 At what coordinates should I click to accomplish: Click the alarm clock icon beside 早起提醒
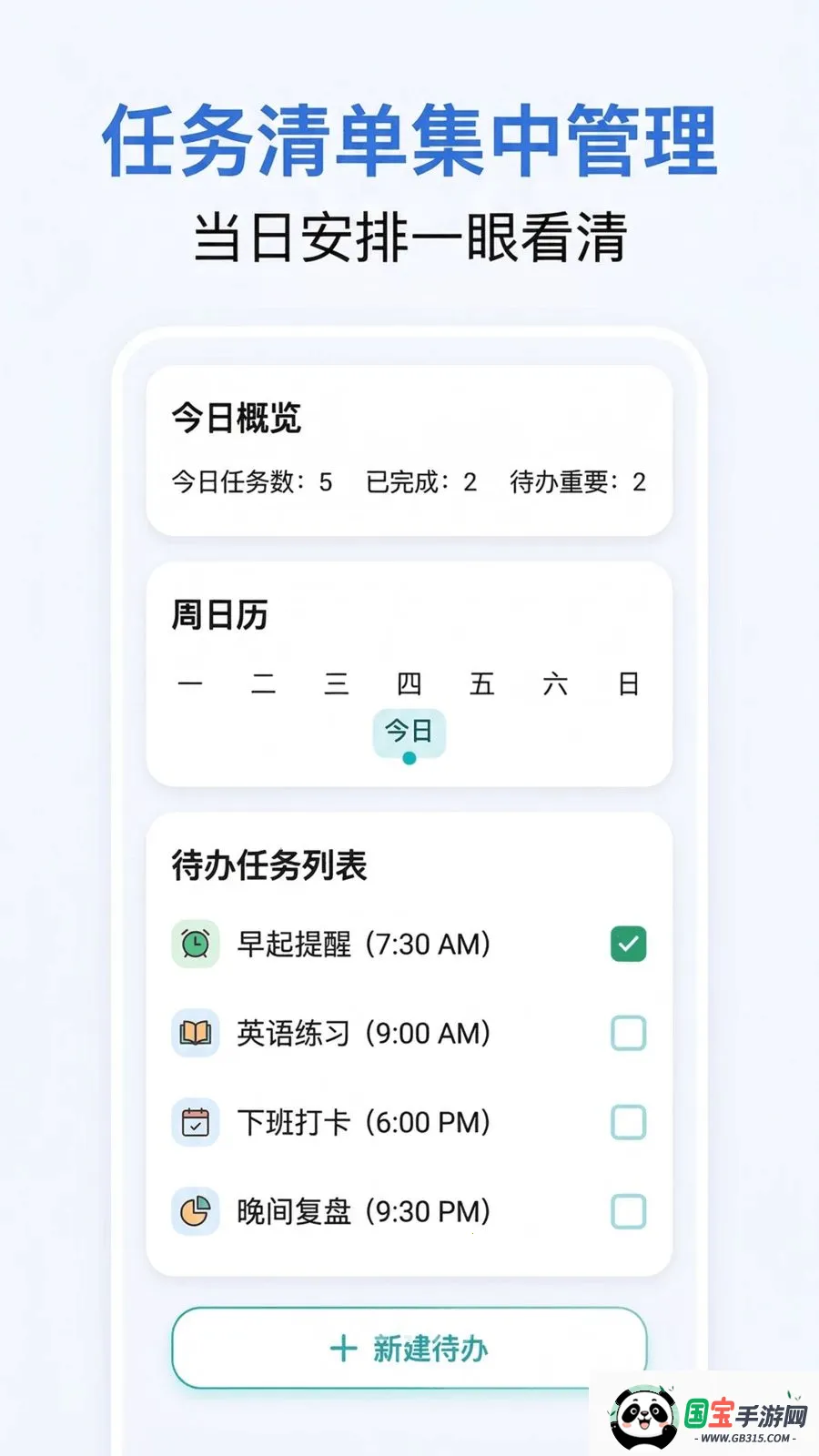(195, 944)
